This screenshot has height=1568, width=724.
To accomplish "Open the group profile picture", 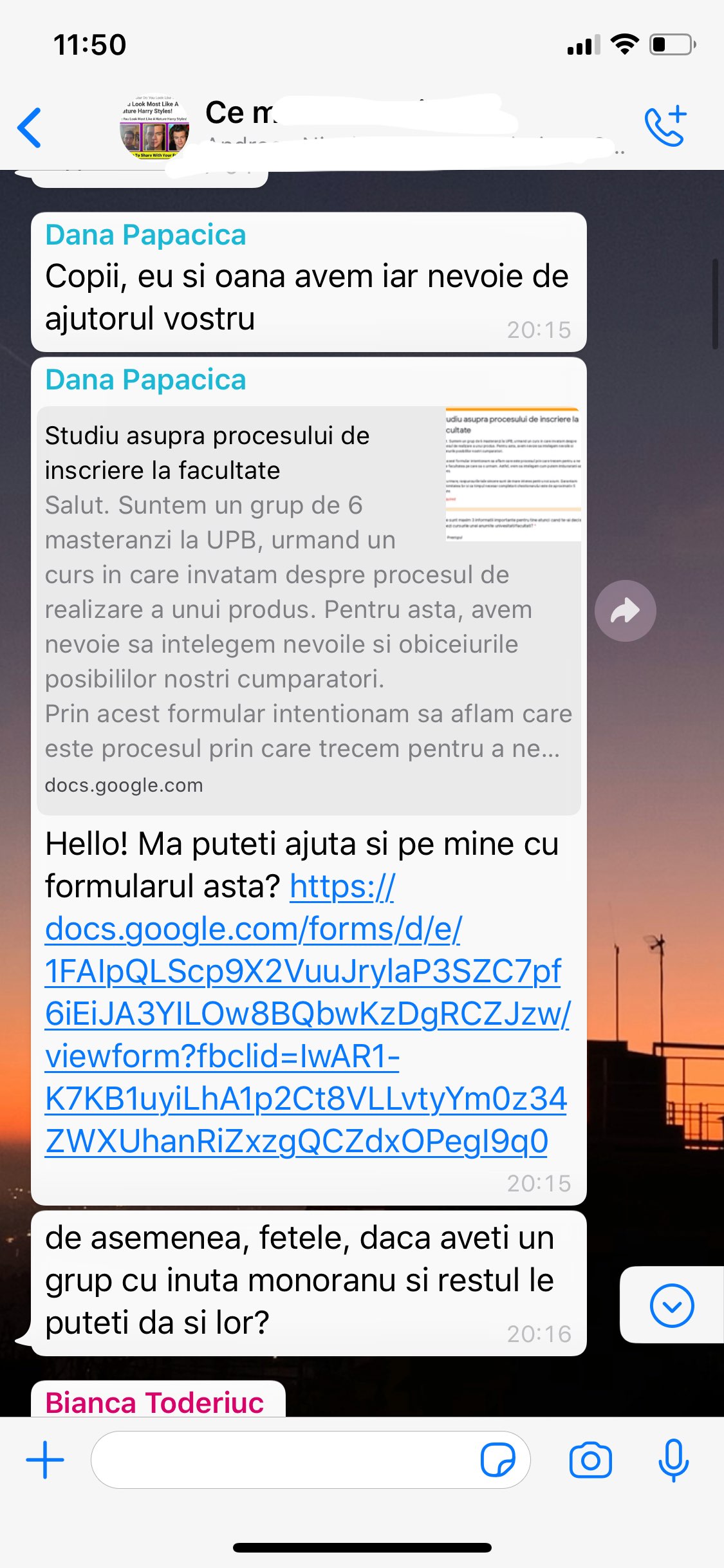I will [x=154, y=128].
